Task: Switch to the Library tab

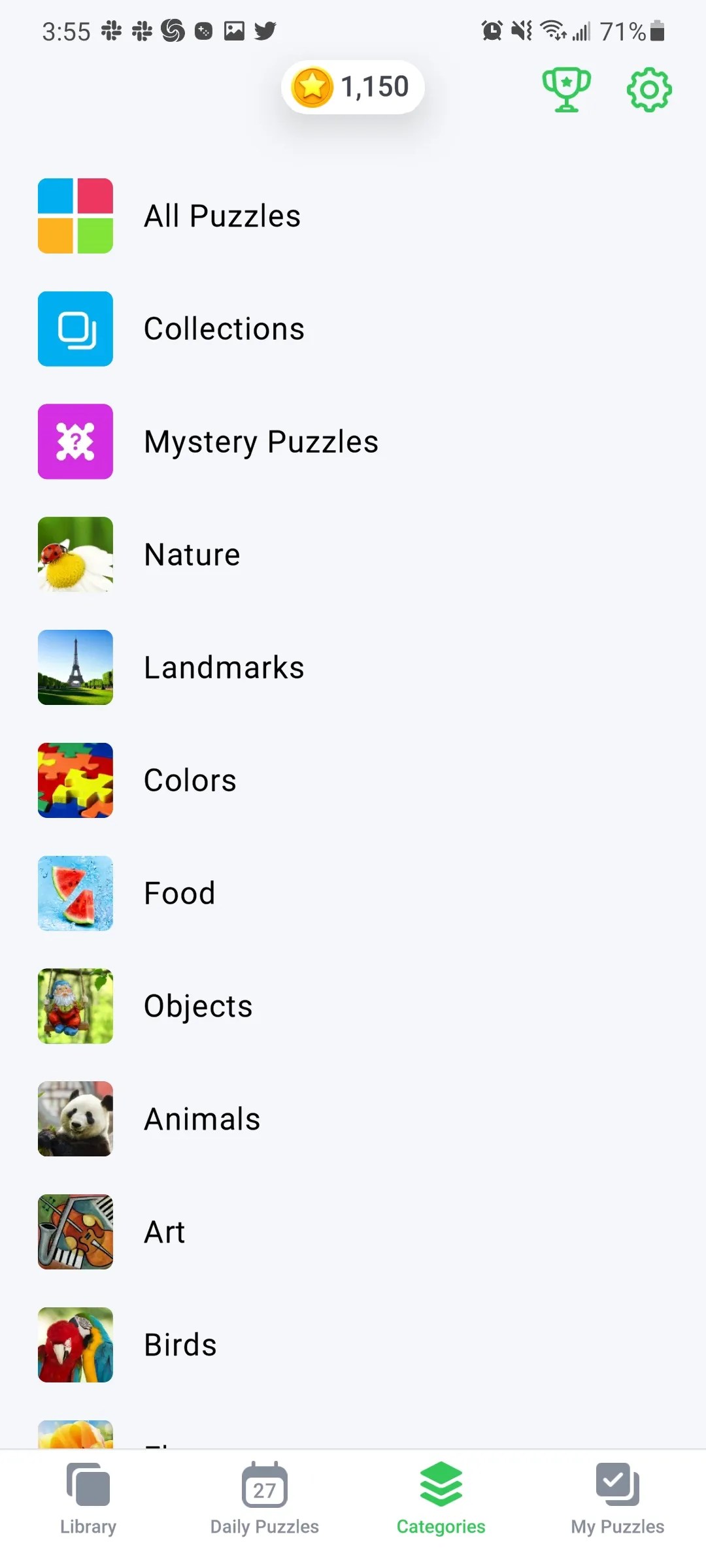Action: tap(88, 1496)
